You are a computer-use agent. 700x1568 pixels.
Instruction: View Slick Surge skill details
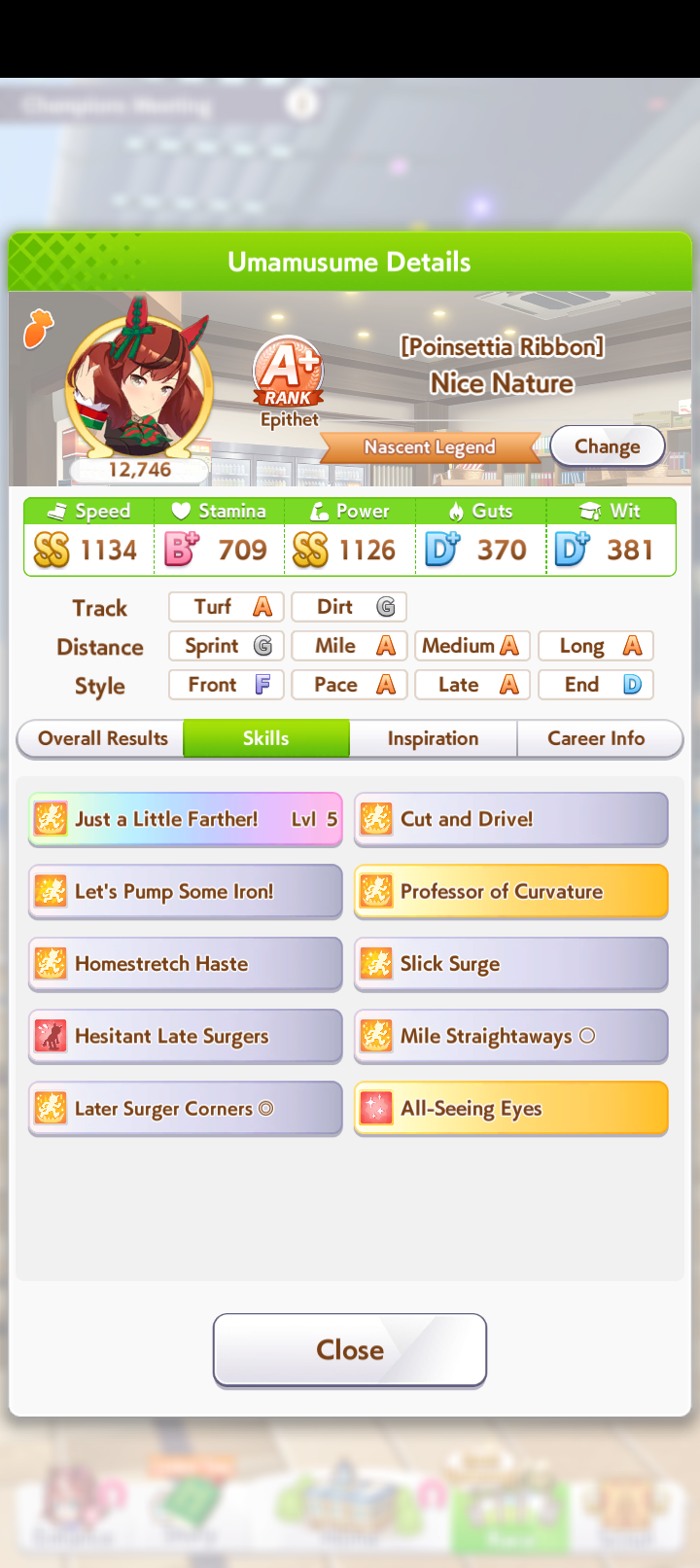510,964
